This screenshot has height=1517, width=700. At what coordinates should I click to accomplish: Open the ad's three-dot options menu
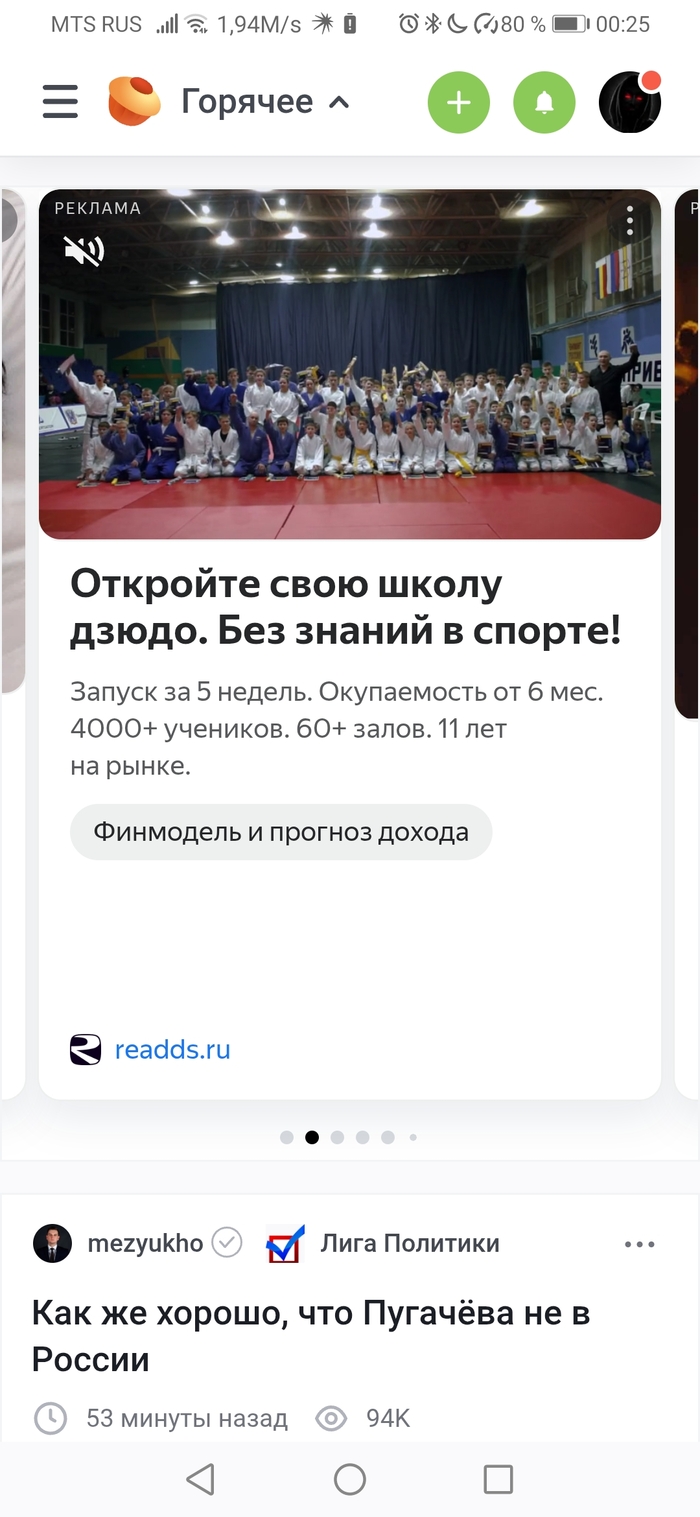coord(630,220)
